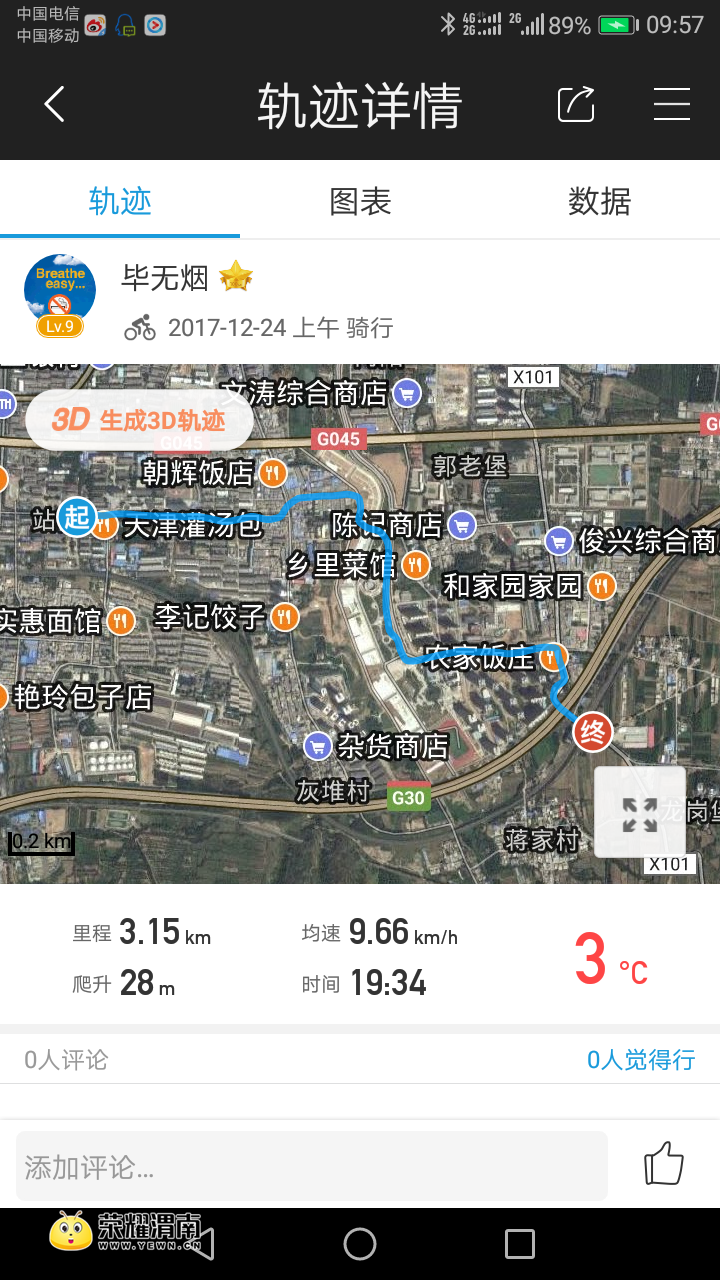720x1280 pixels.
Task: Switch to the 图表 tab
Action: [360, 202]
